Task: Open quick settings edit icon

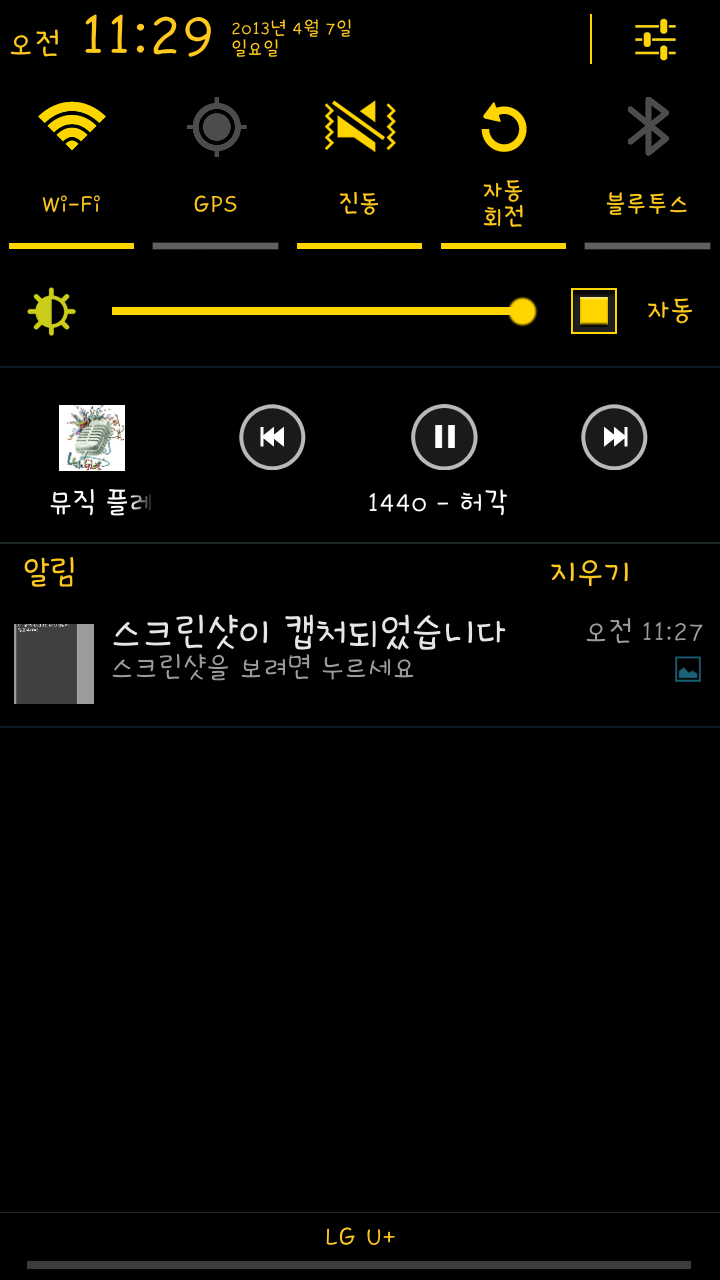Action: 655,40
